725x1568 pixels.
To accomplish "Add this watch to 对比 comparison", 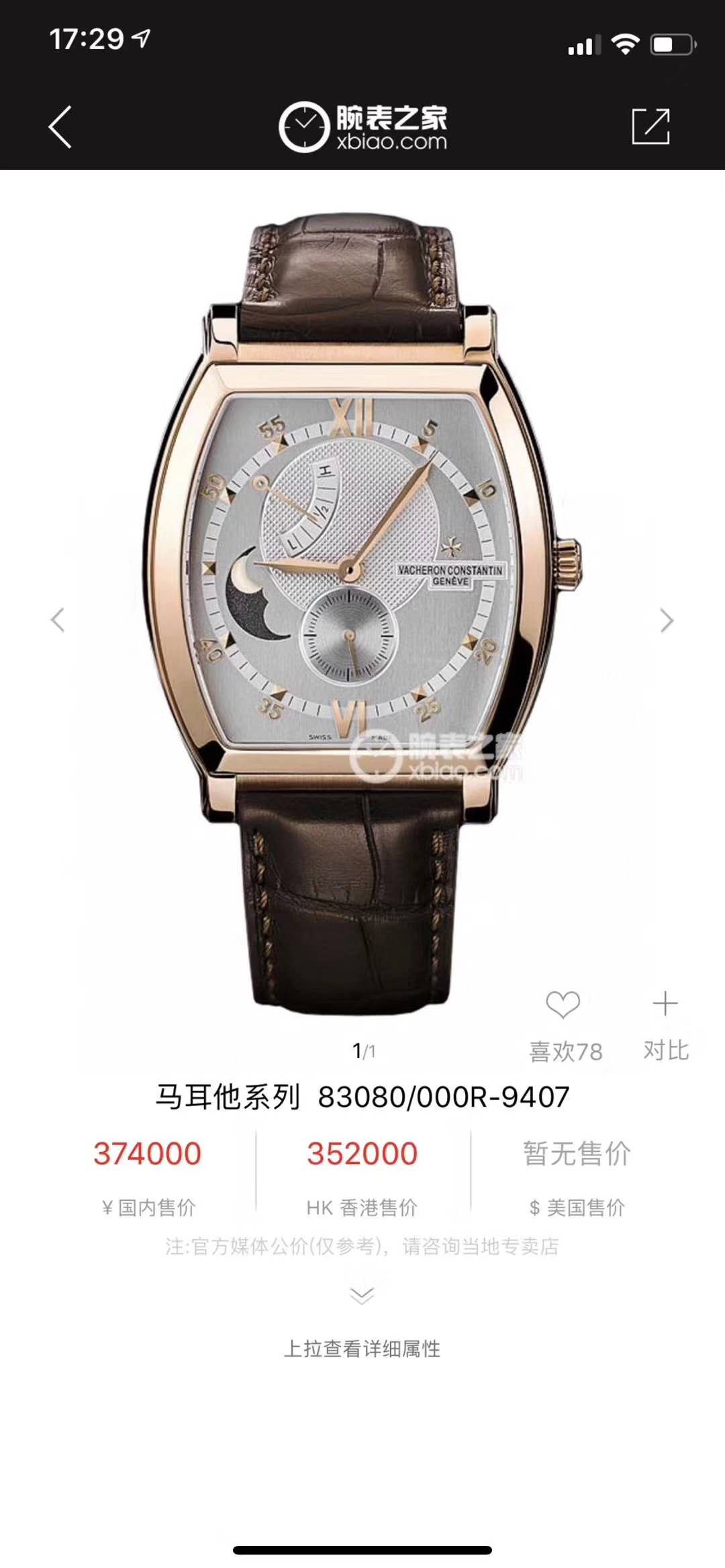I will [x=665, y=1004].
